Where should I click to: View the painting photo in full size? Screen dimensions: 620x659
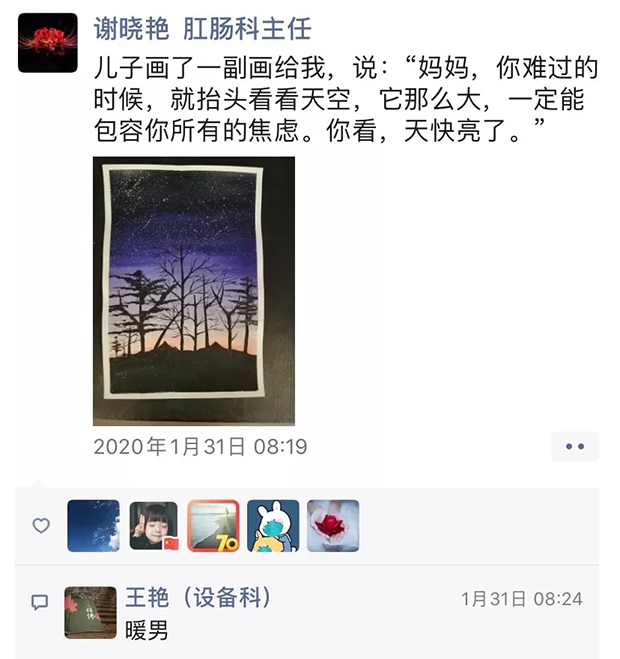click(194, 290)
